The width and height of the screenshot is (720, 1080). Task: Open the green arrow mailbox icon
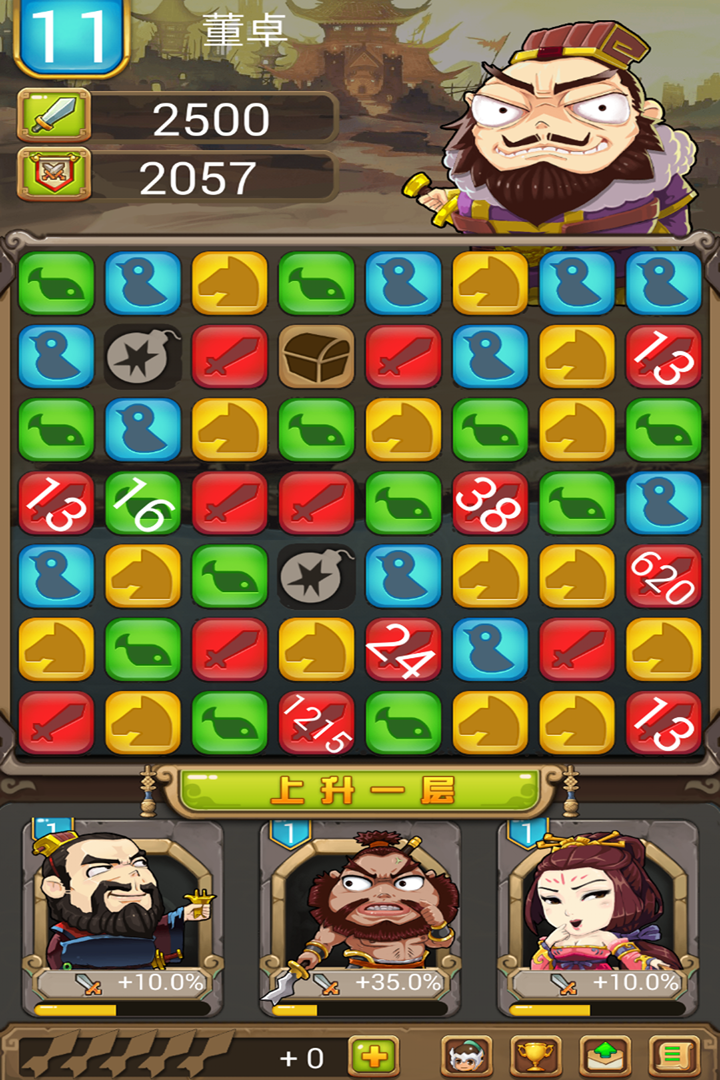(x=605, y=1055)
